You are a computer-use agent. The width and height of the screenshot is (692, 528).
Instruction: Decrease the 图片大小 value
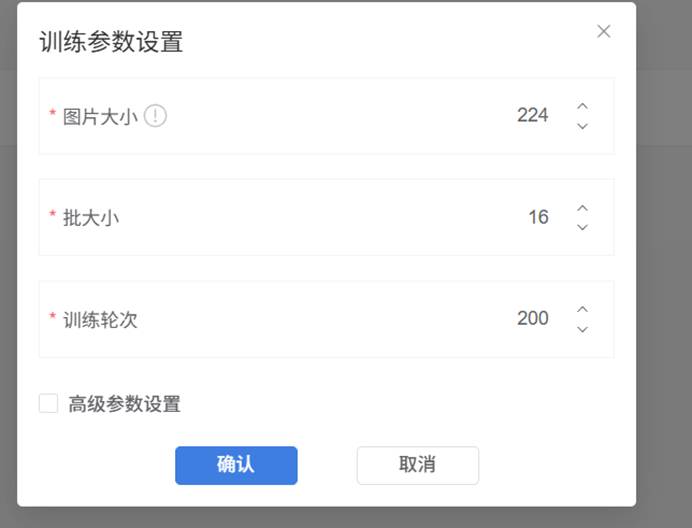click(582, 126)
